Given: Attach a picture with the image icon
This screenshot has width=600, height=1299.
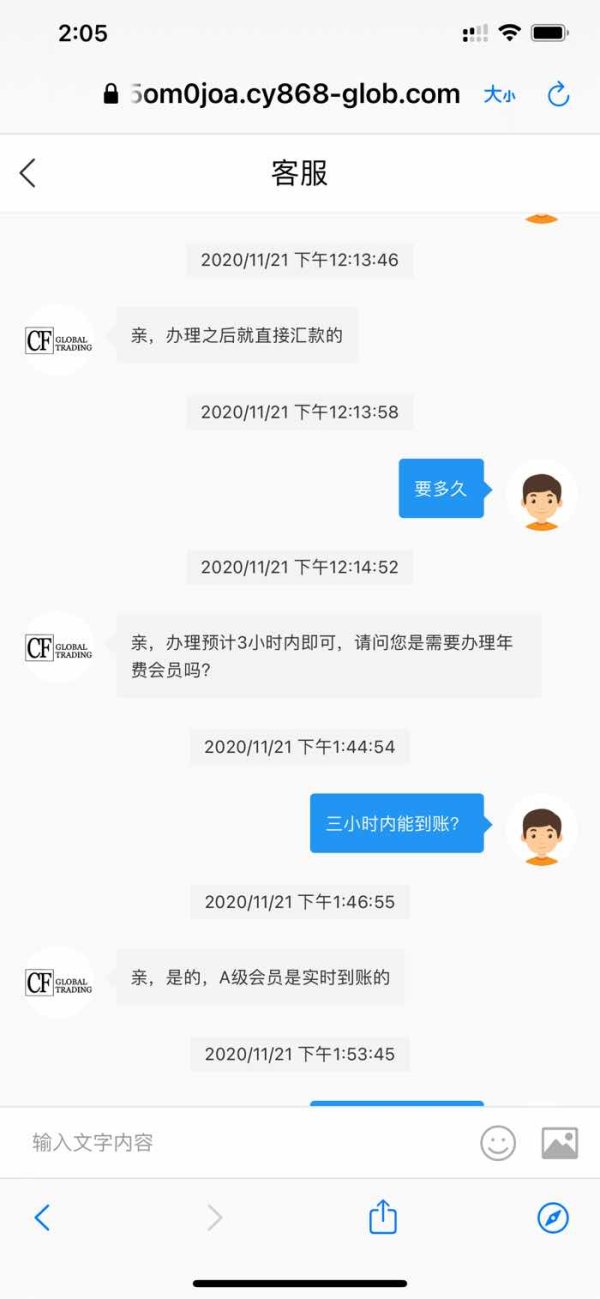Looking at the screenshot, I should [x=560, y=1142].
